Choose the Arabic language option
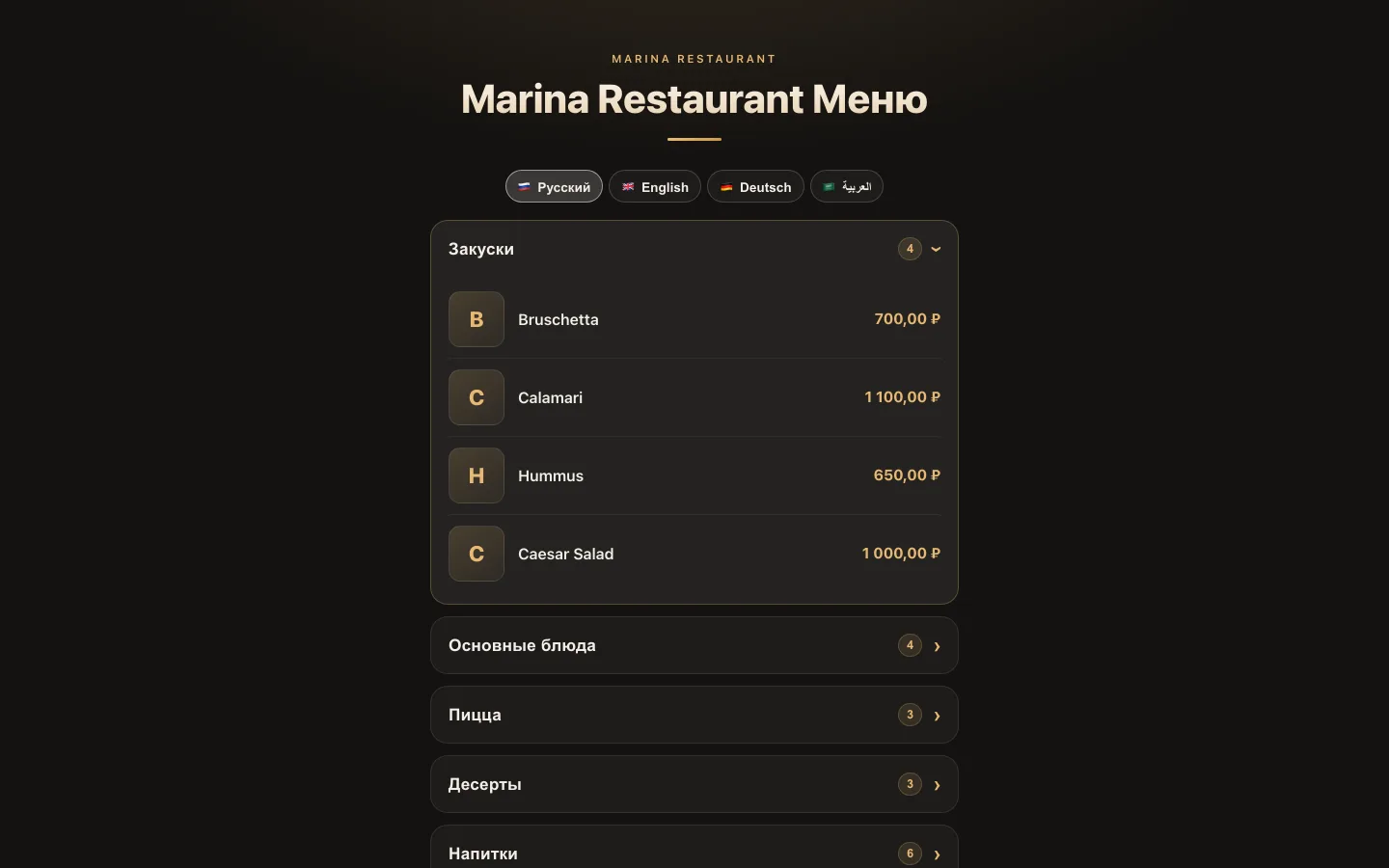This screenshot has width=1389, height=868. click(846, 186)
